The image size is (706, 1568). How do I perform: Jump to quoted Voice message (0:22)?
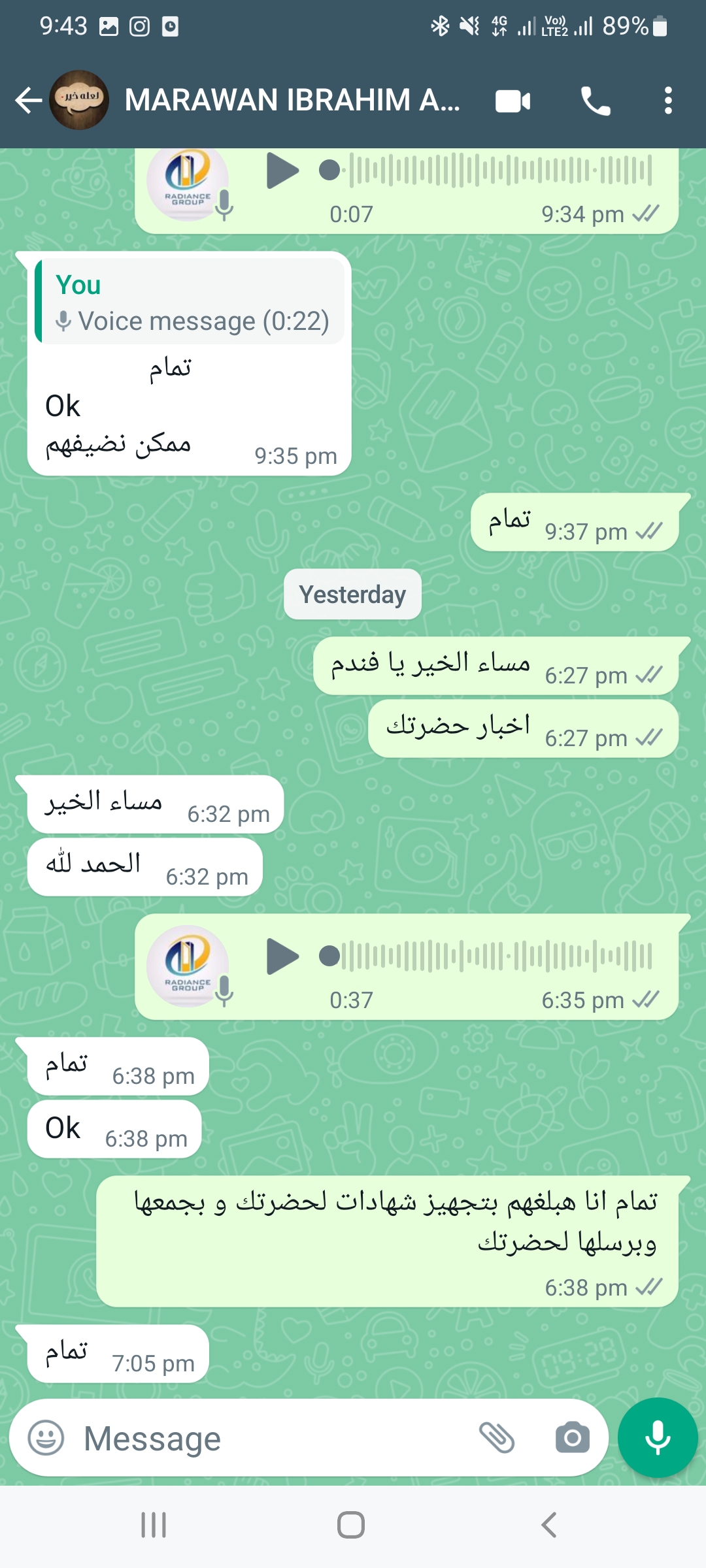(190, 301)
